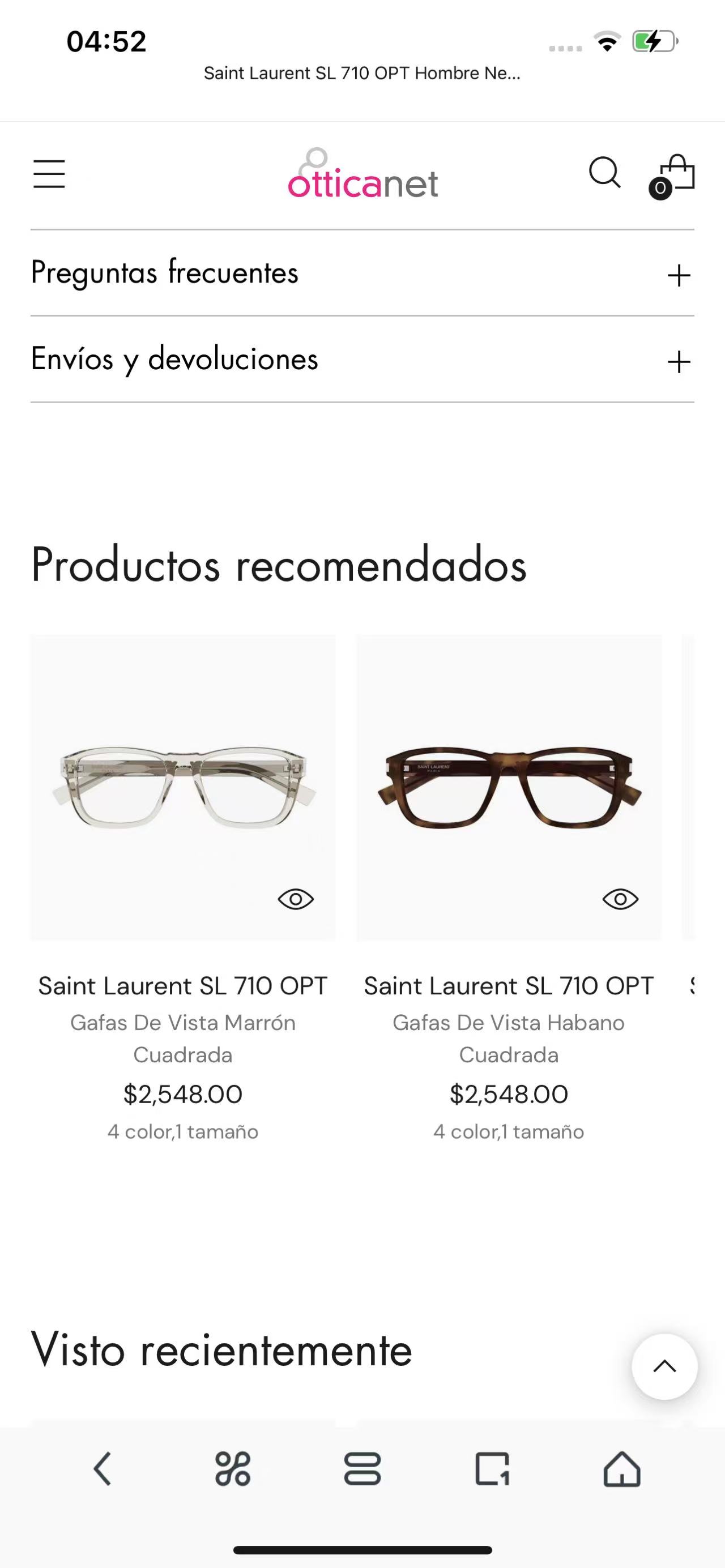Open the browser tabs stack button
Screen dimensions: 725x1568
click(x=362, y=1469)
